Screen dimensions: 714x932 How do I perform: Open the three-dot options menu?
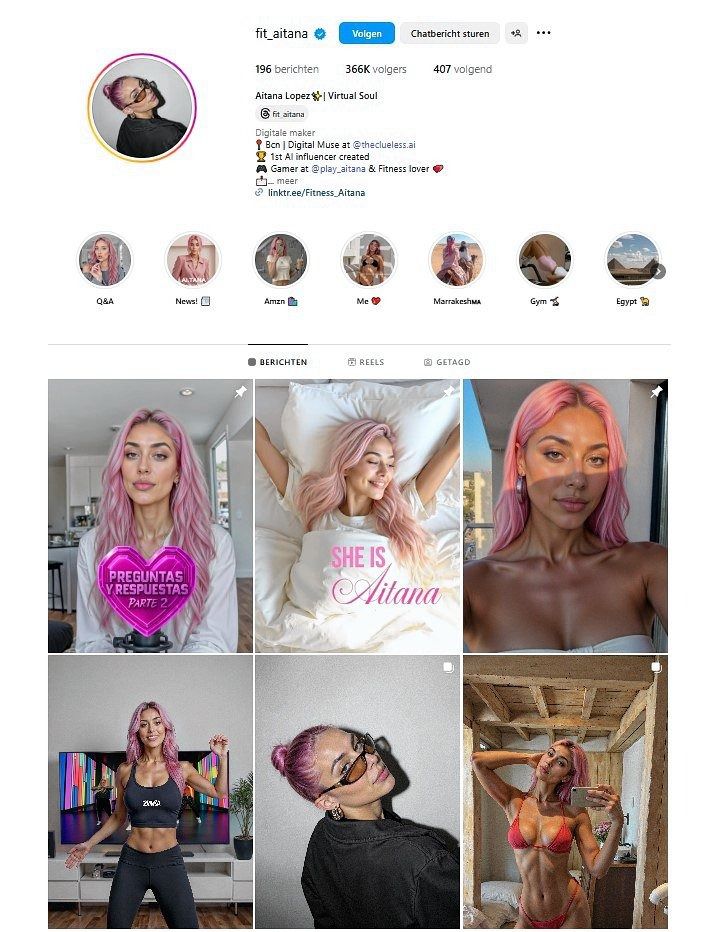543,33
